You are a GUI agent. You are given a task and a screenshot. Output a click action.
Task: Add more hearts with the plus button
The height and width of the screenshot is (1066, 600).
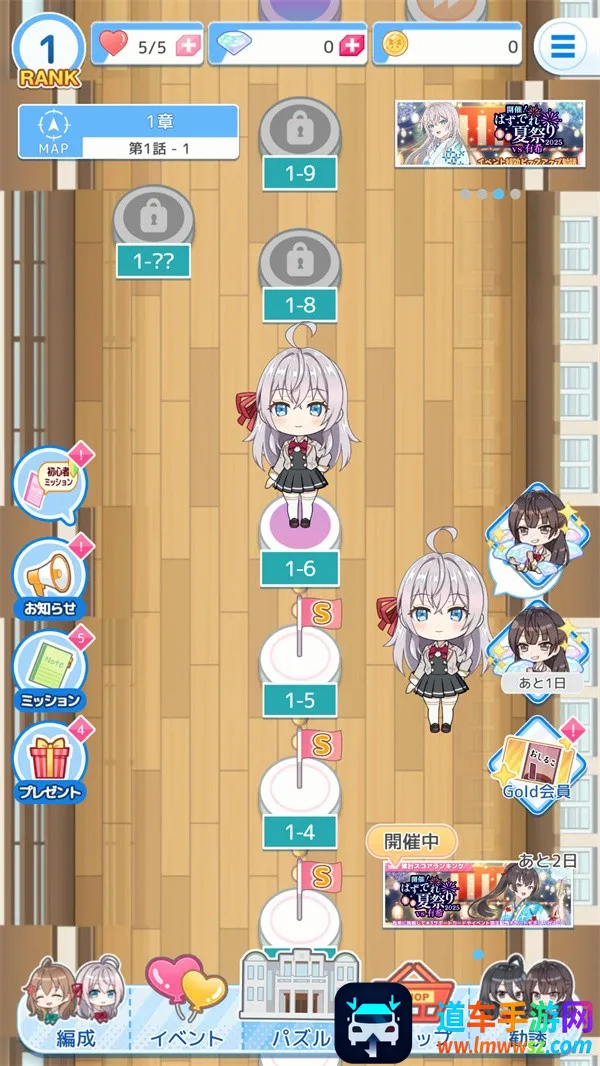pos(187,46)
